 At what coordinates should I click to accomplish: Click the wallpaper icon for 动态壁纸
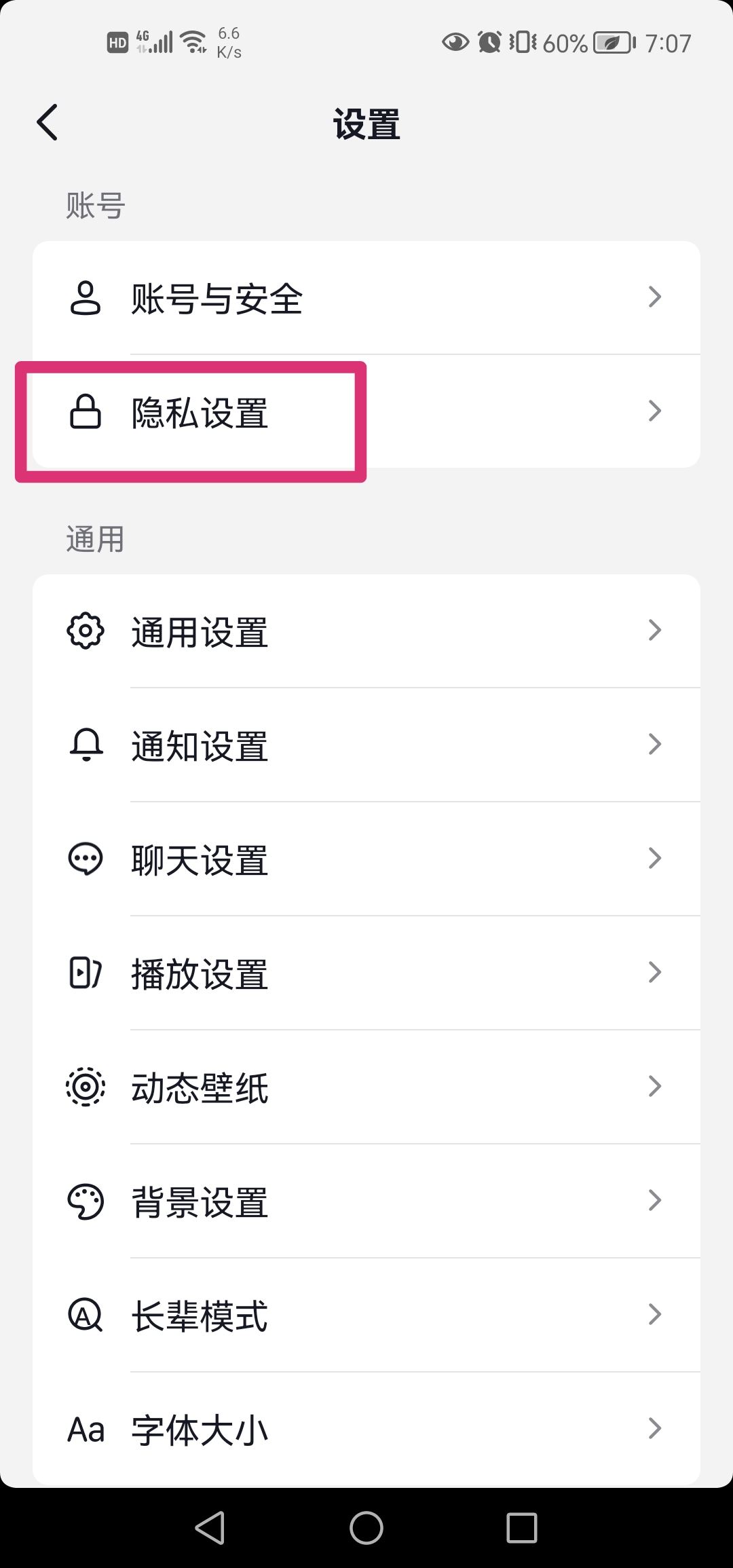click(84, 1087)
